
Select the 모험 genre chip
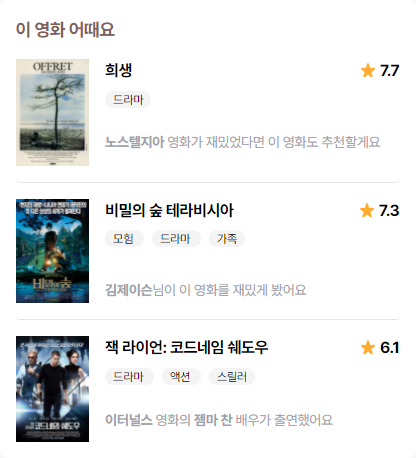point(124,239)
